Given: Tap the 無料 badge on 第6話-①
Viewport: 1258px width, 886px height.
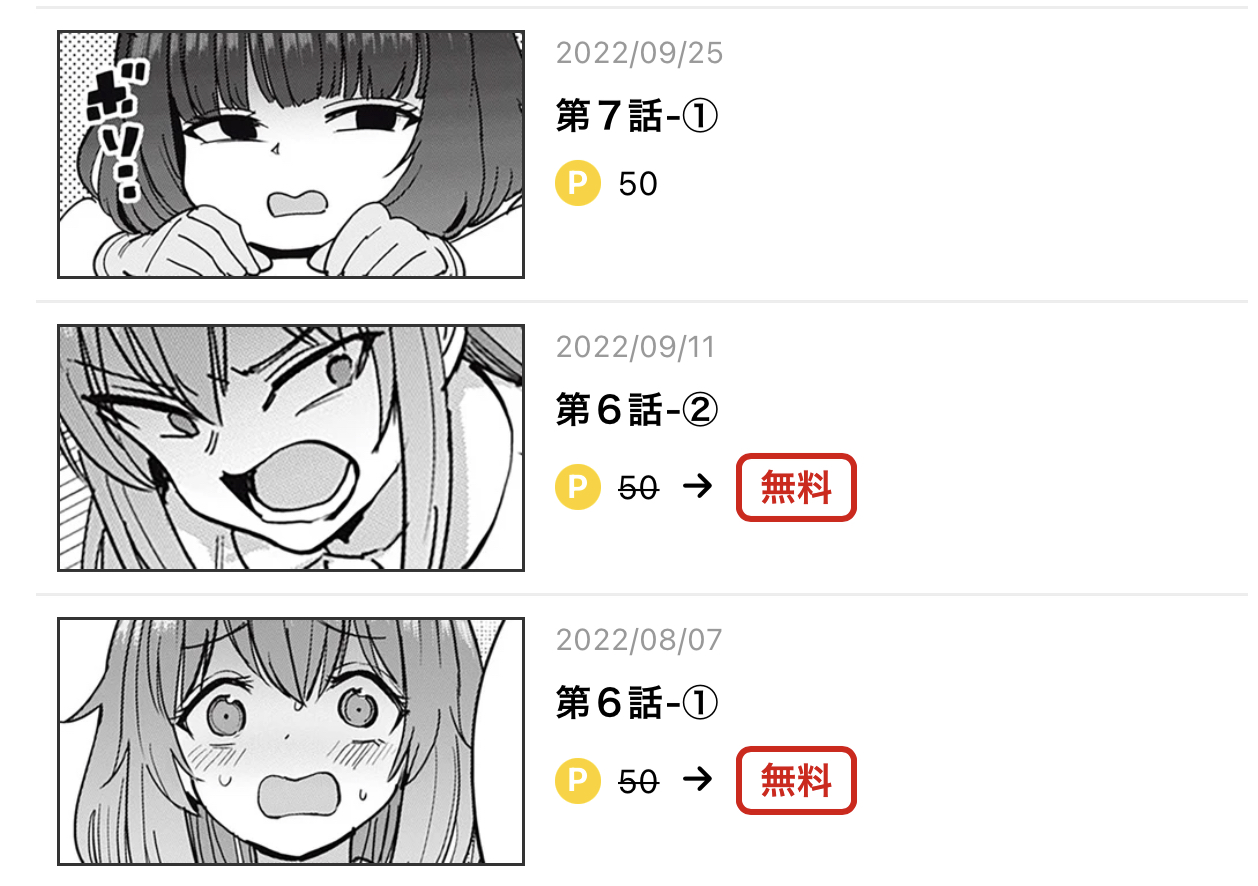Looking at the screenshot, I should 796,781.
